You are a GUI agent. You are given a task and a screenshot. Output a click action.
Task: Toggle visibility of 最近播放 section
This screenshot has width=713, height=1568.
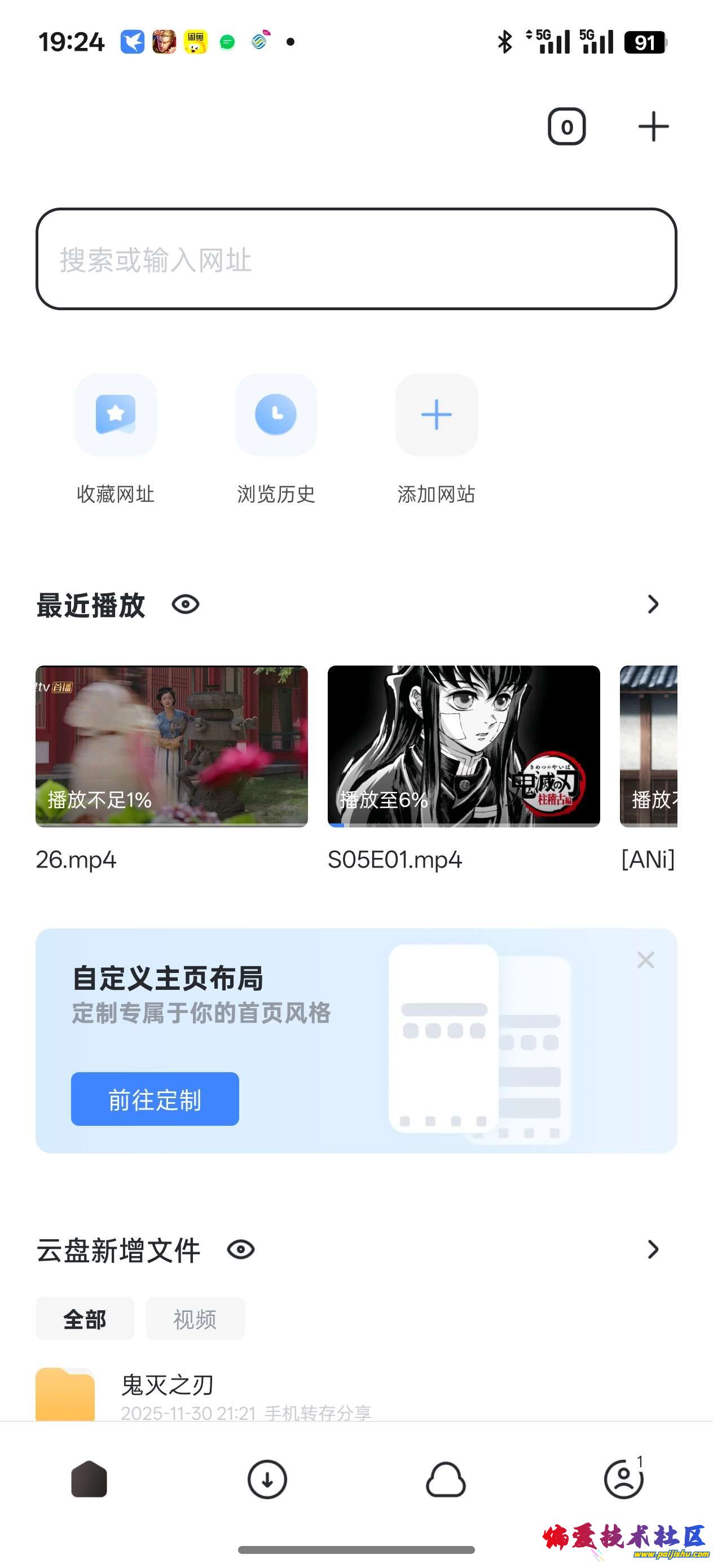point(186,605)
